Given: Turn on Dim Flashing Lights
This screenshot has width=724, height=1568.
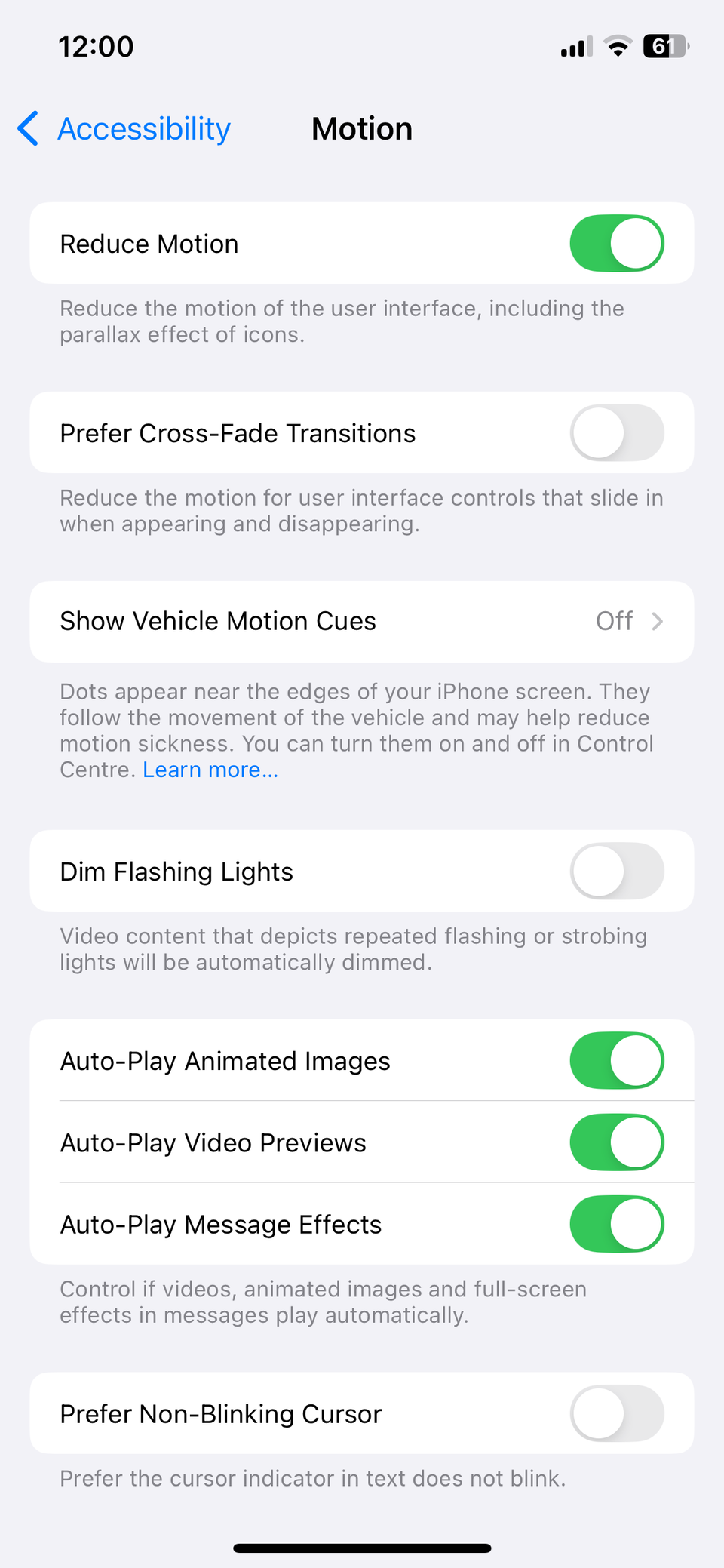Looking at the screenshot, I should tap(617, 871).
